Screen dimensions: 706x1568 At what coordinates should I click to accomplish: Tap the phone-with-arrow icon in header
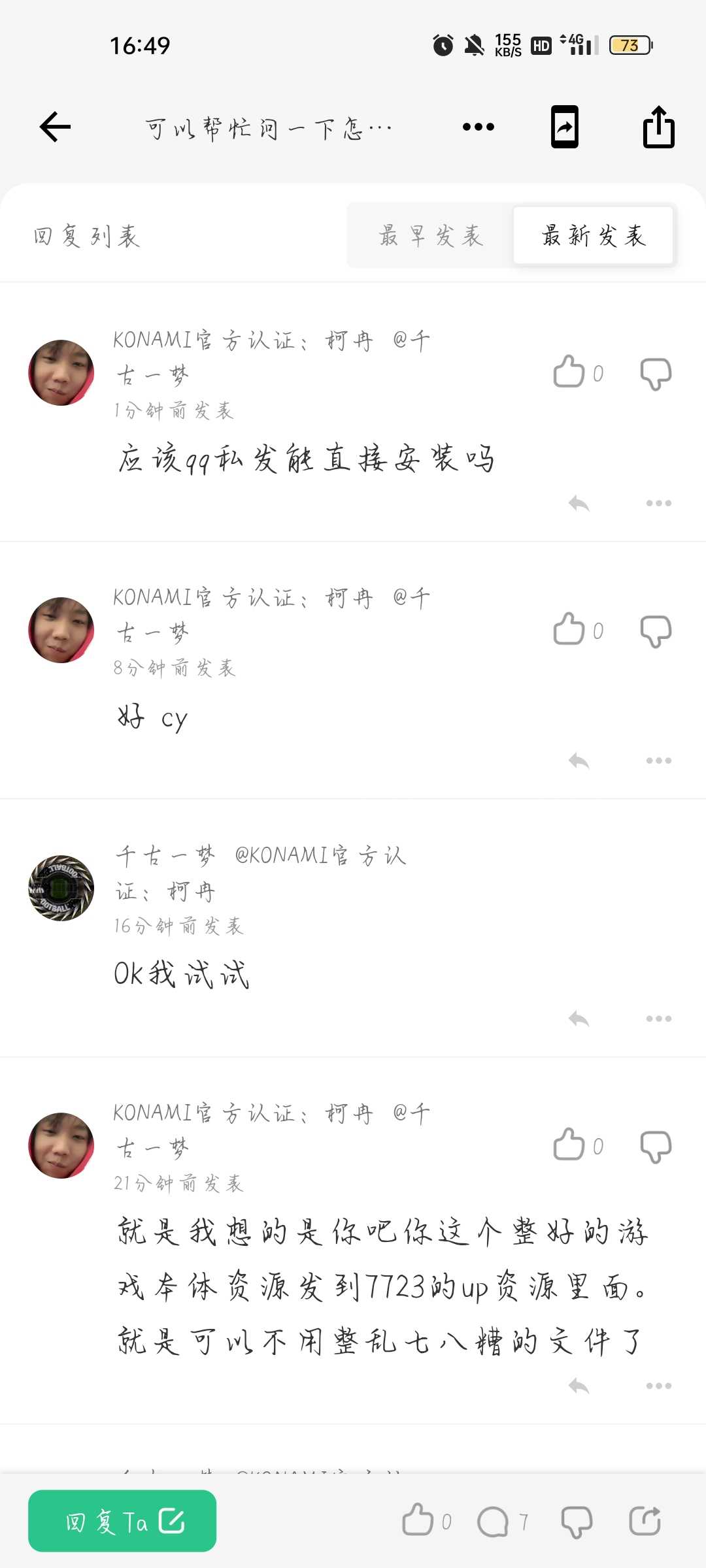click(565, 127)
